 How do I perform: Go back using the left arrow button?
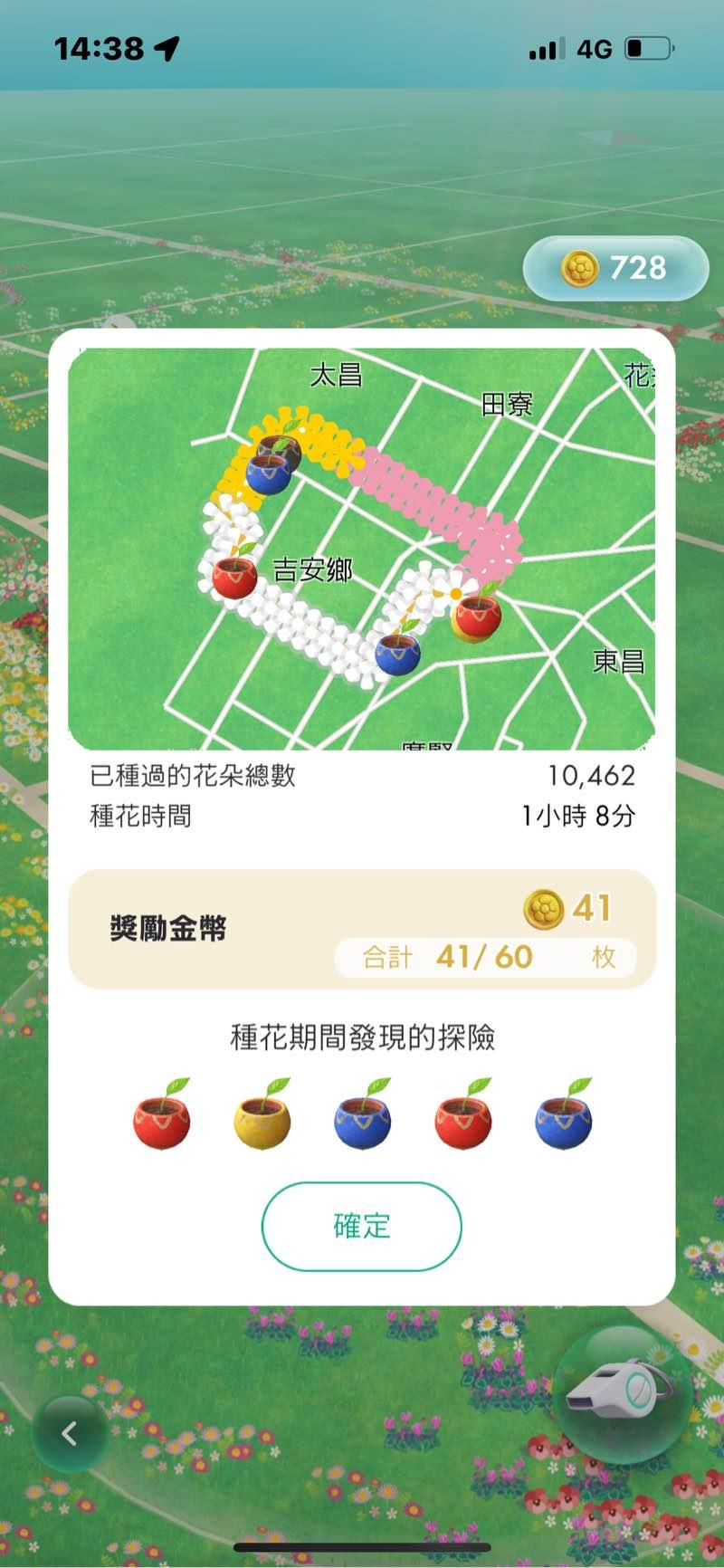(x=69, y=1433)
